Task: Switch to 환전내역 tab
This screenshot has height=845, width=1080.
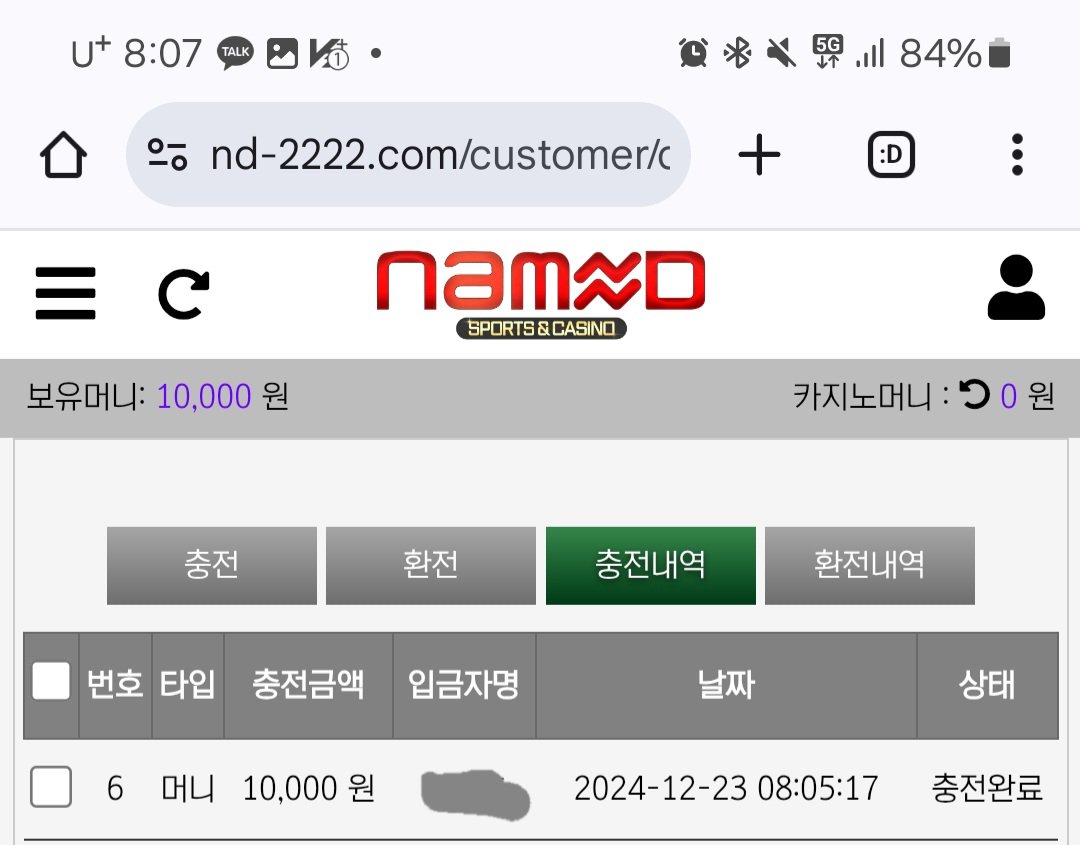Action: [x=869, y=565]
